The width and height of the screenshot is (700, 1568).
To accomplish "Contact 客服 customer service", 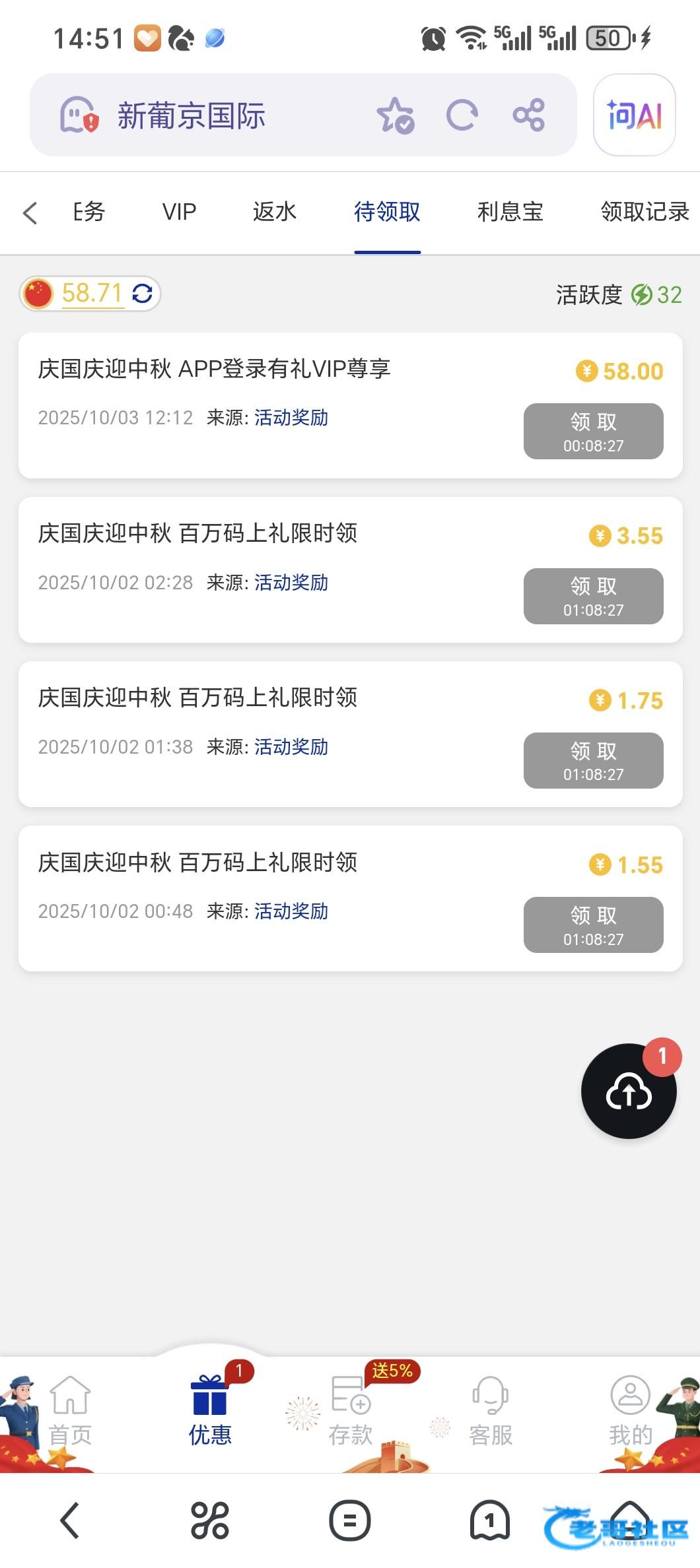I will point(490,1410).
